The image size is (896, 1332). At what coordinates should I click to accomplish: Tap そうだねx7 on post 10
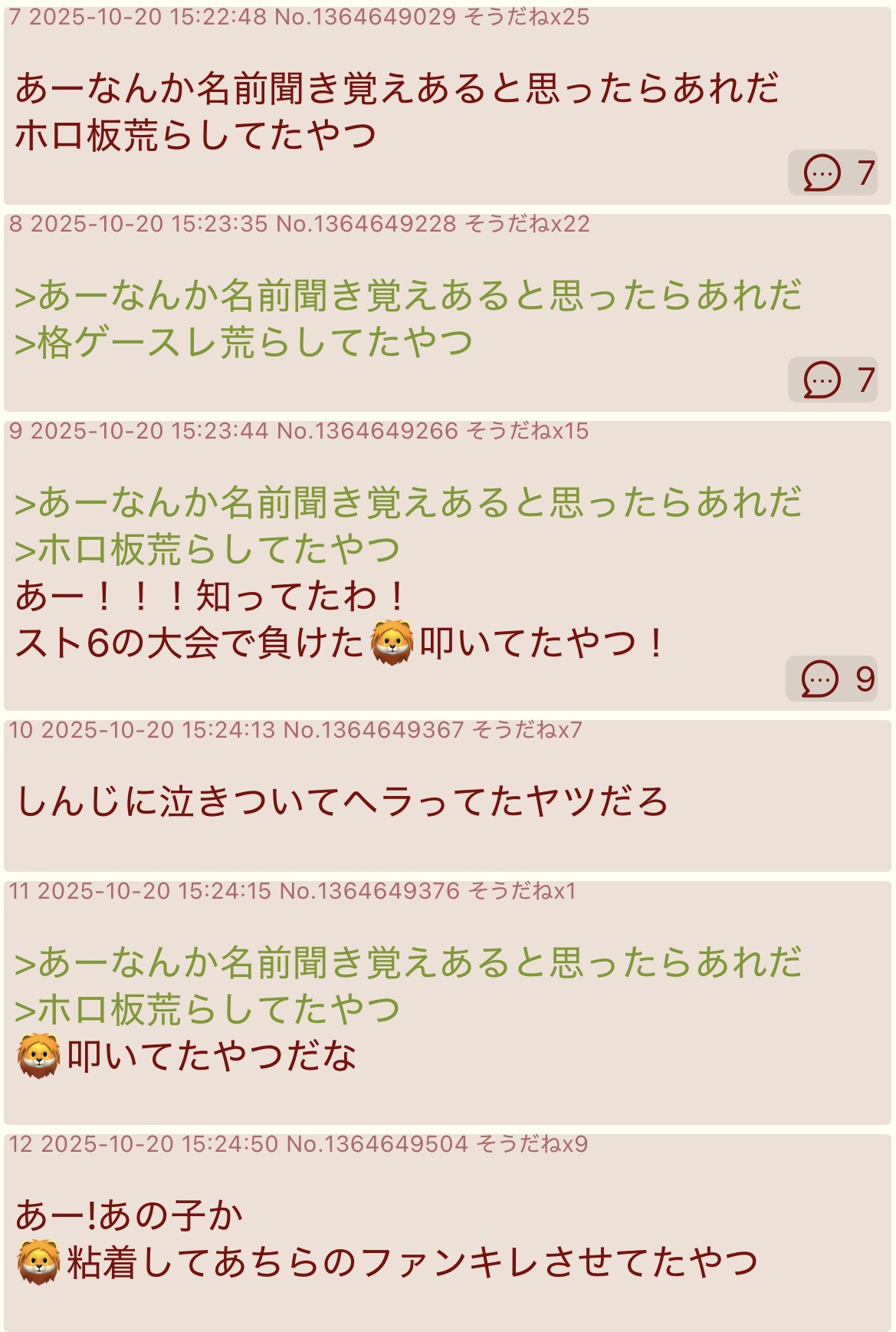point(526,729)
